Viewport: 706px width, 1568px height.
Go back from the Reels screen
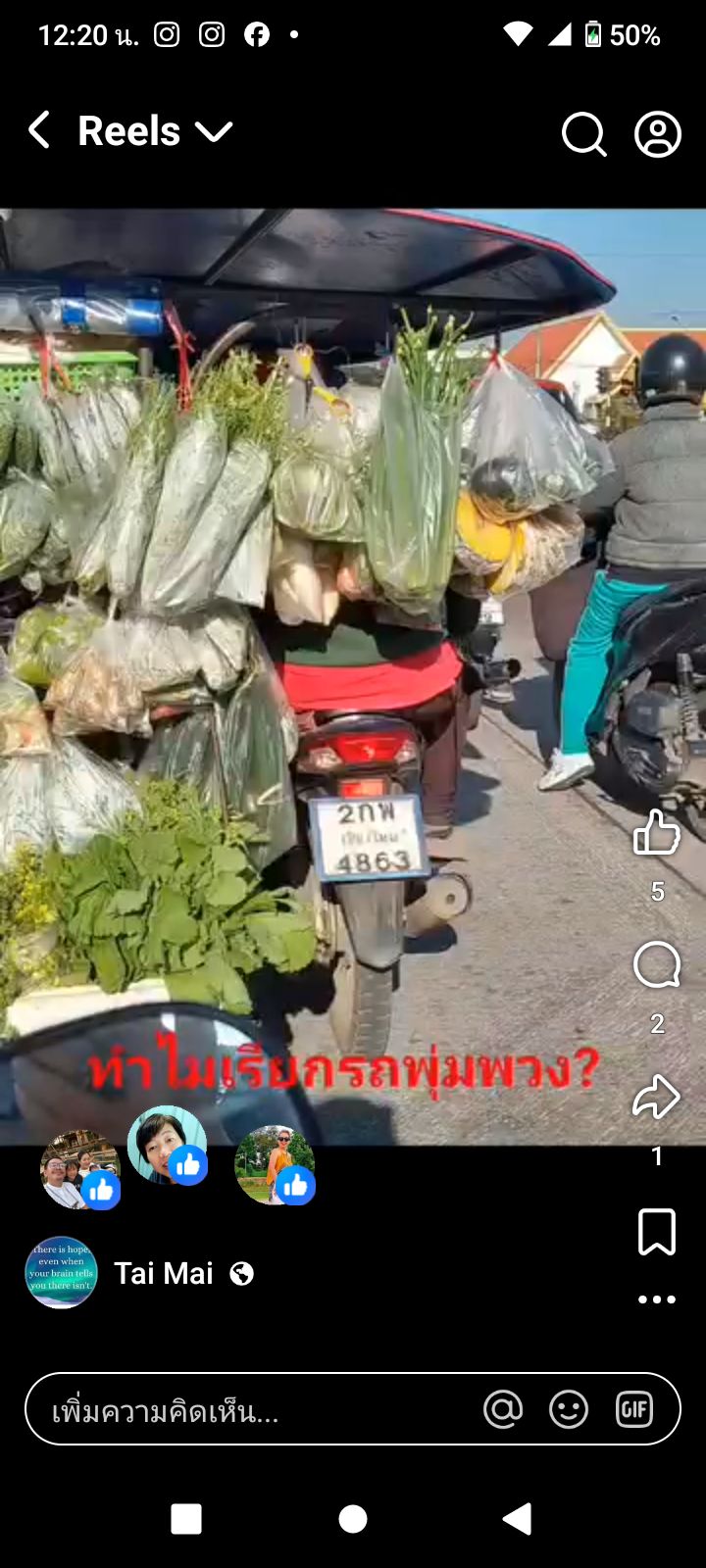tap(39, 130)
